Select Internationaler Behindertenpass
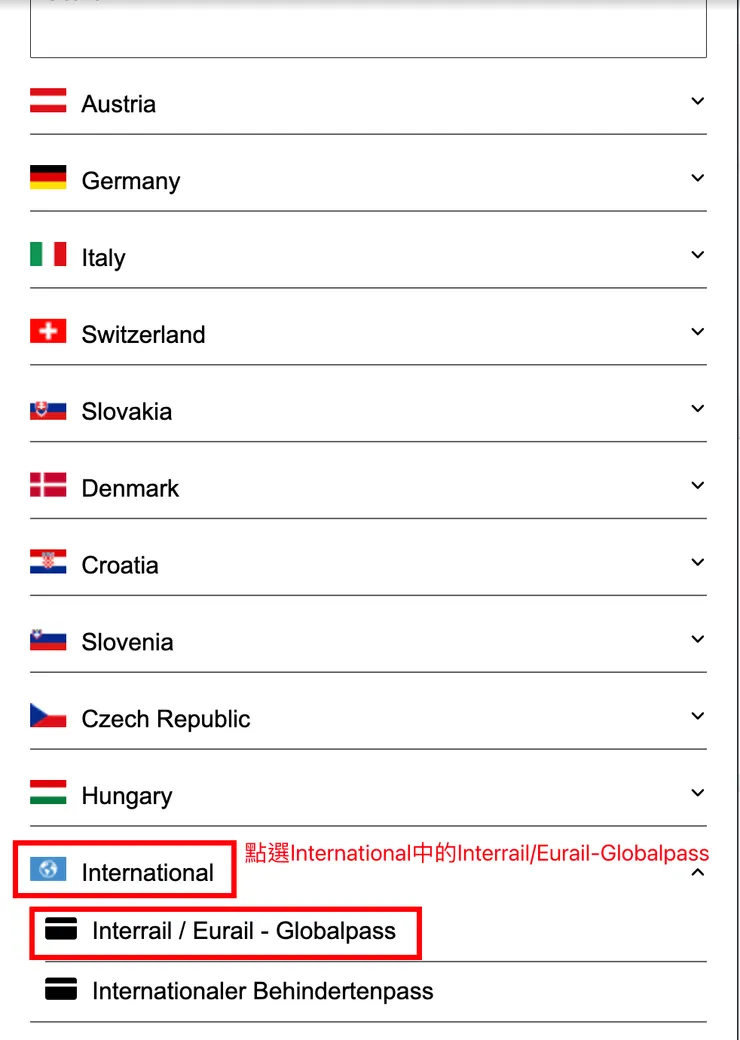 [262, 992]
